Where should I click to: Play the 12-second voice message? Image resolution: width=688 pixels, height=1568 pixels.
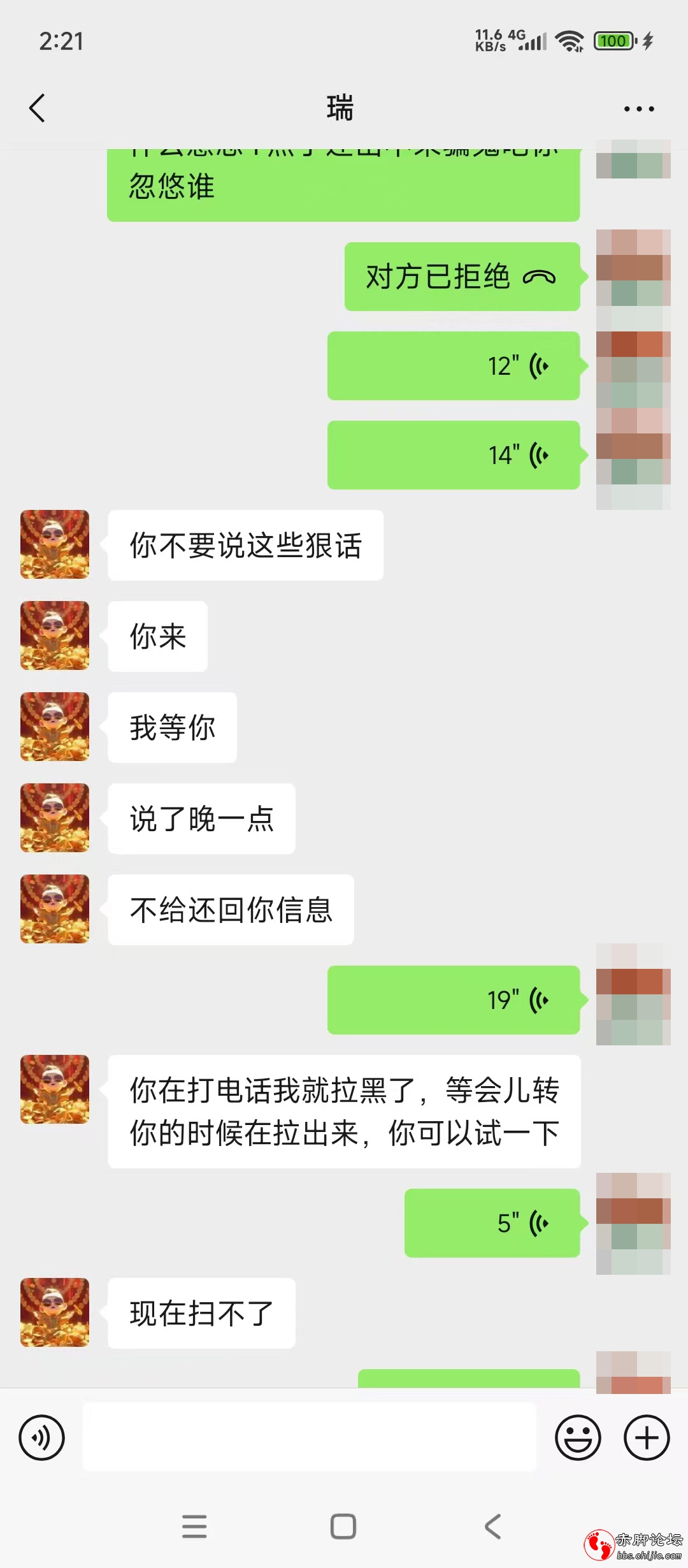click(x=453, y=365)
